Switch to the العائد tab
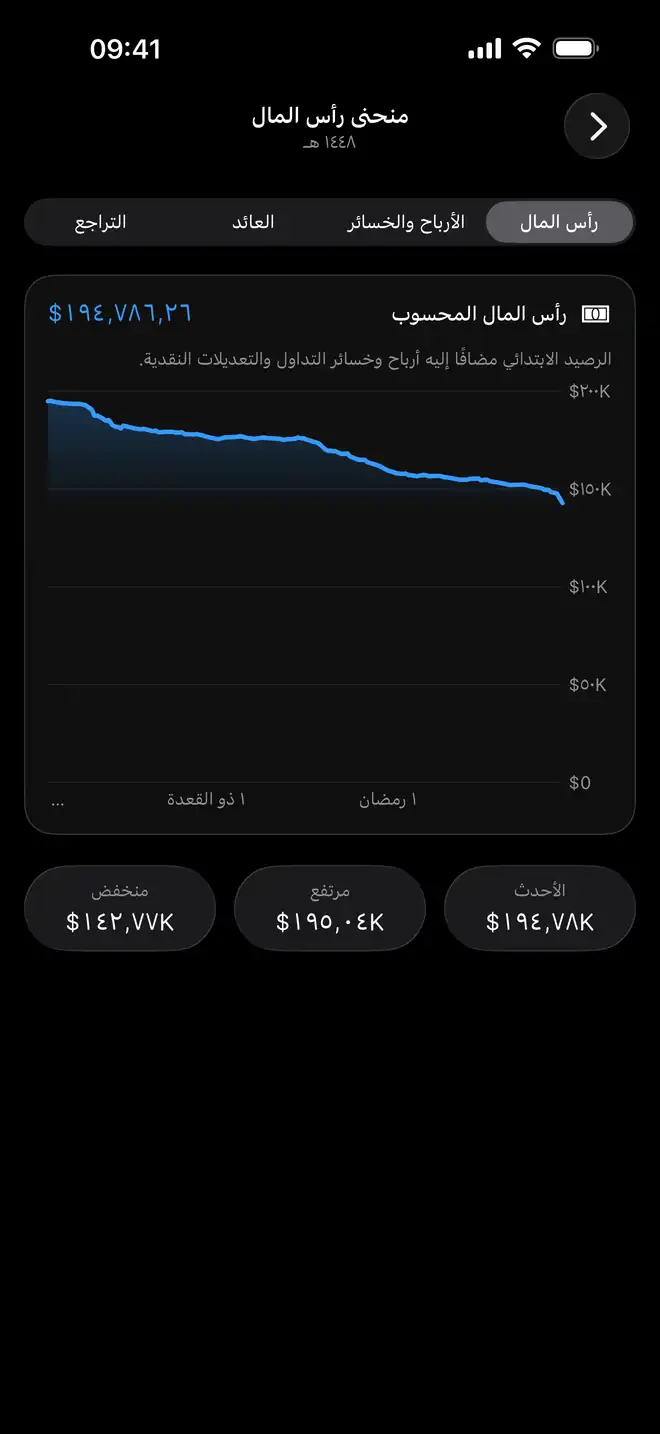Screen dimensions: 660x1434 [x=253, y=222]
